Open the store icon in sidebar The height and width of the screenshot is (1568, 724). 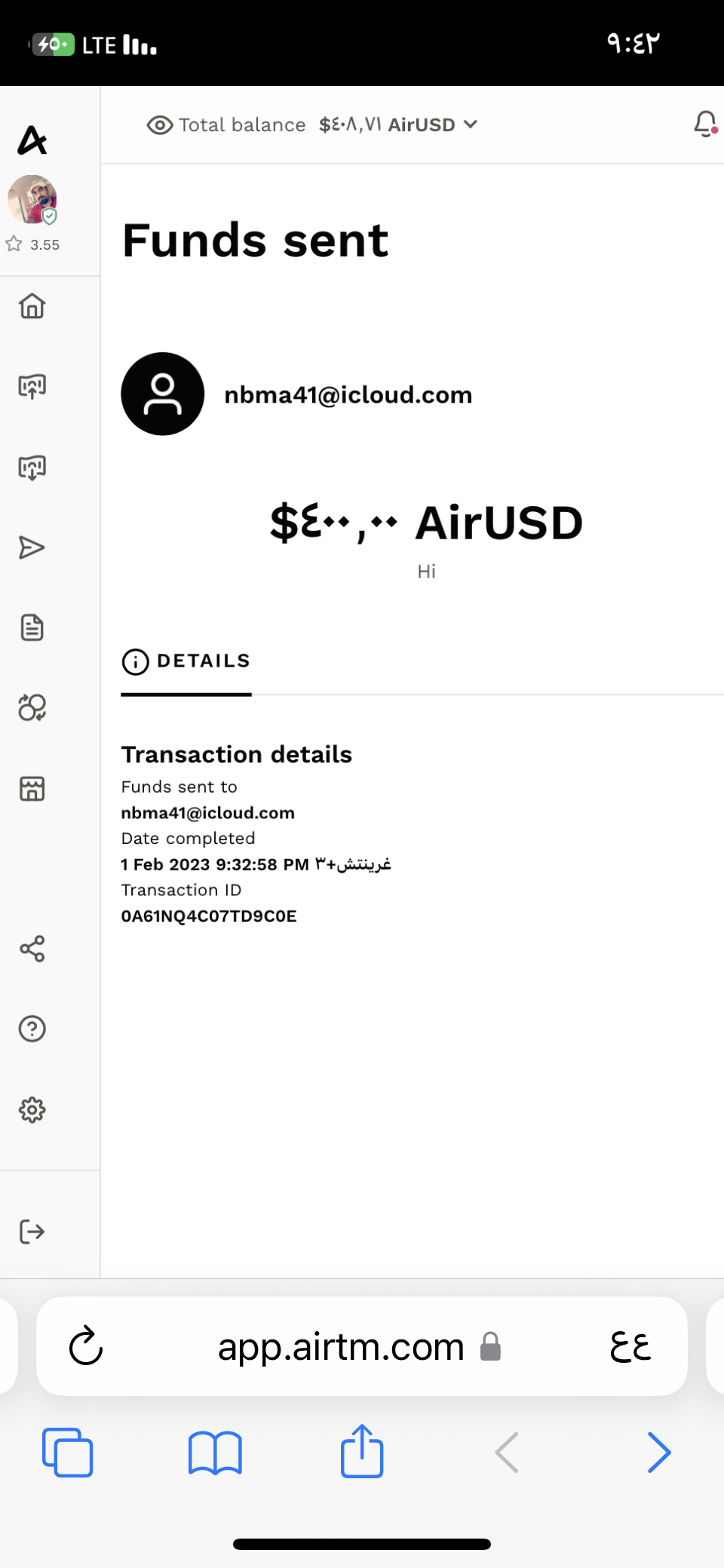[x=32, y=789]
